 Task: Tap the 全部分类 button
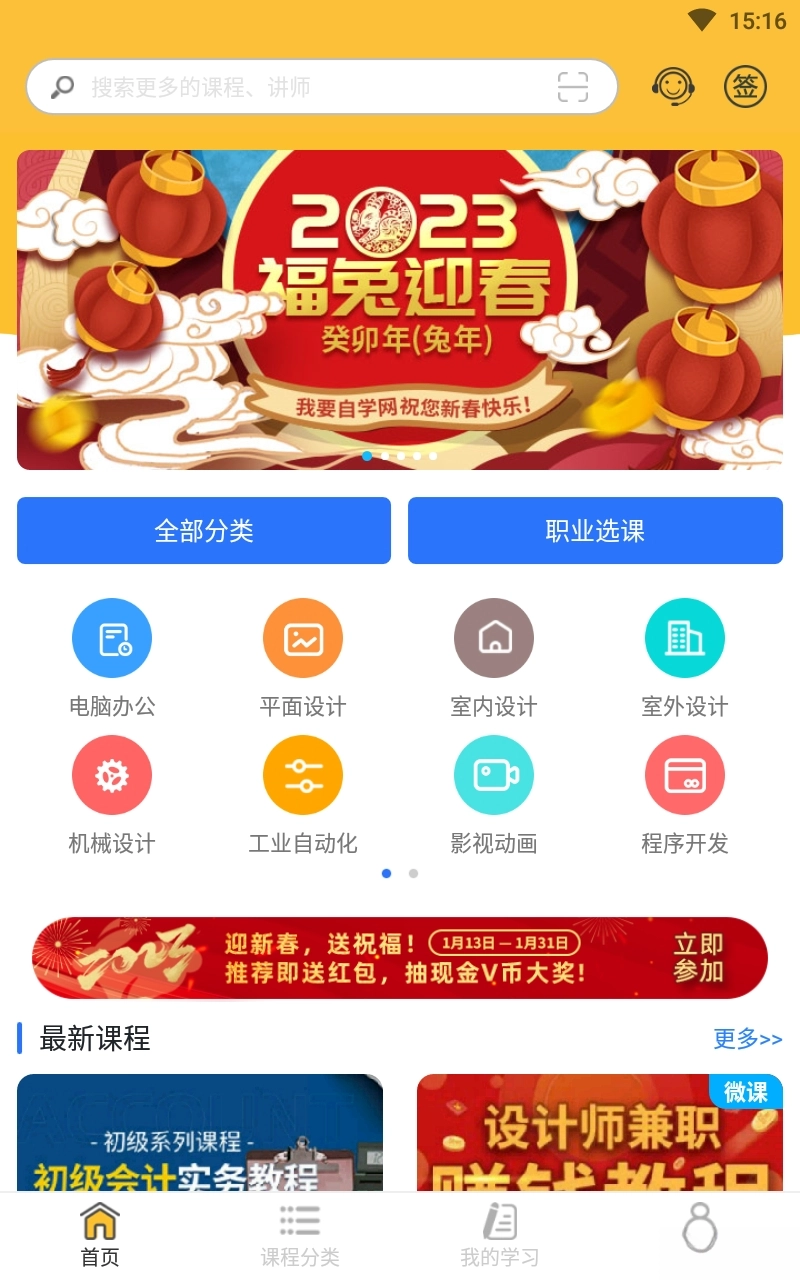click(x=204, y=530)
